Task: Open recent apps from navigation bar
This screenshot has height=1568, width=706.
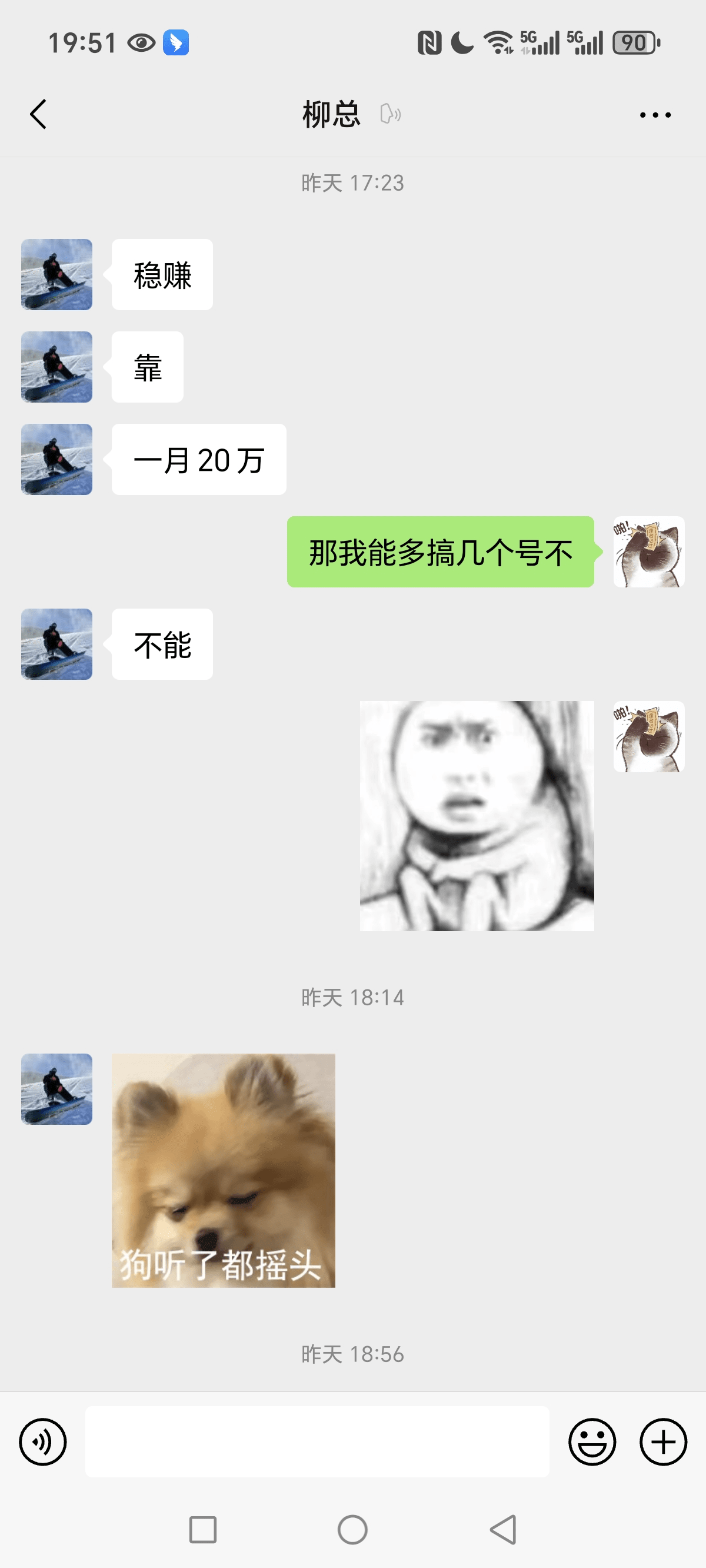Action: point(202,1530)
